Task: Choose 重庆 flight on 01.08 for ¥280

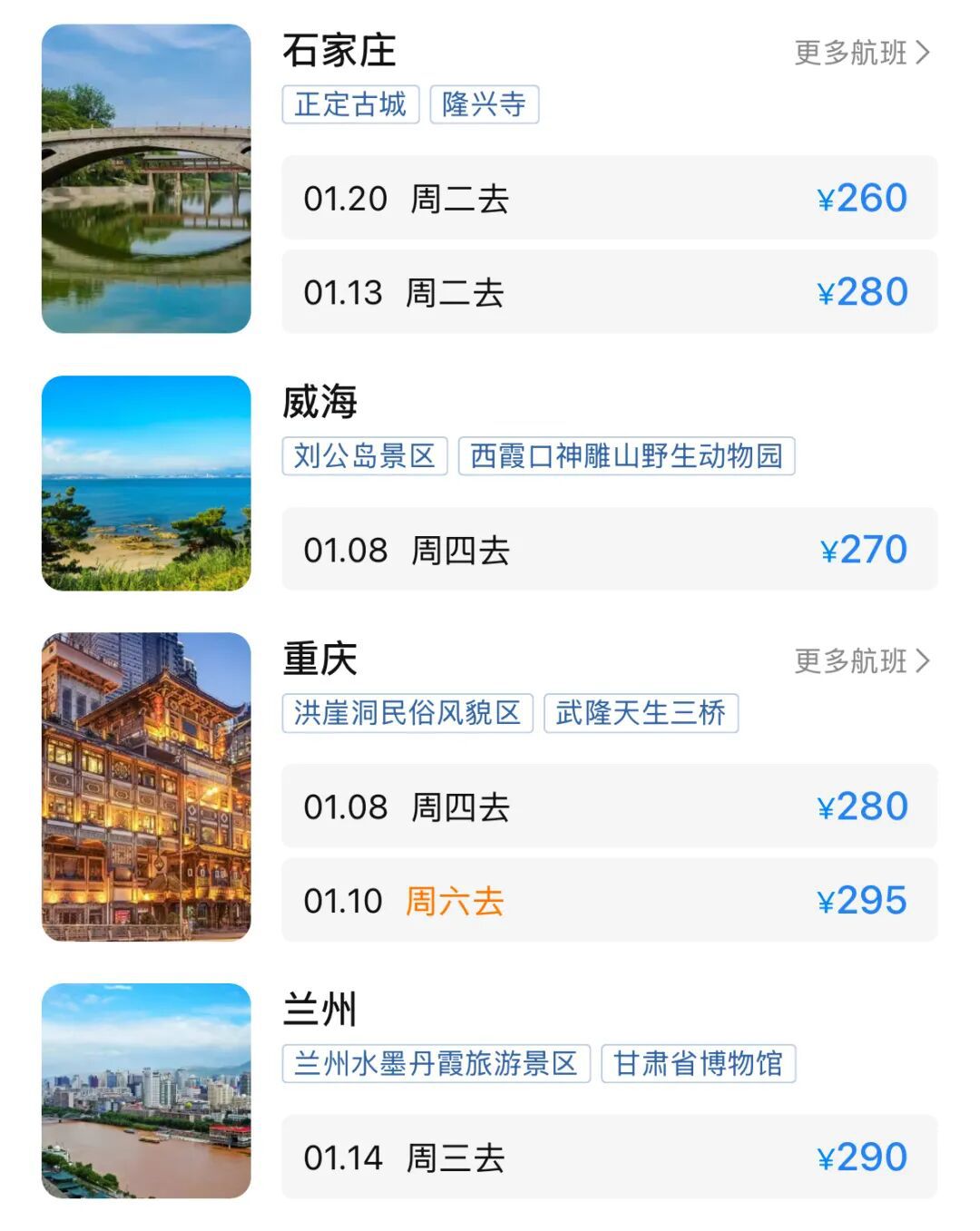Action: (x=609, y=806)
